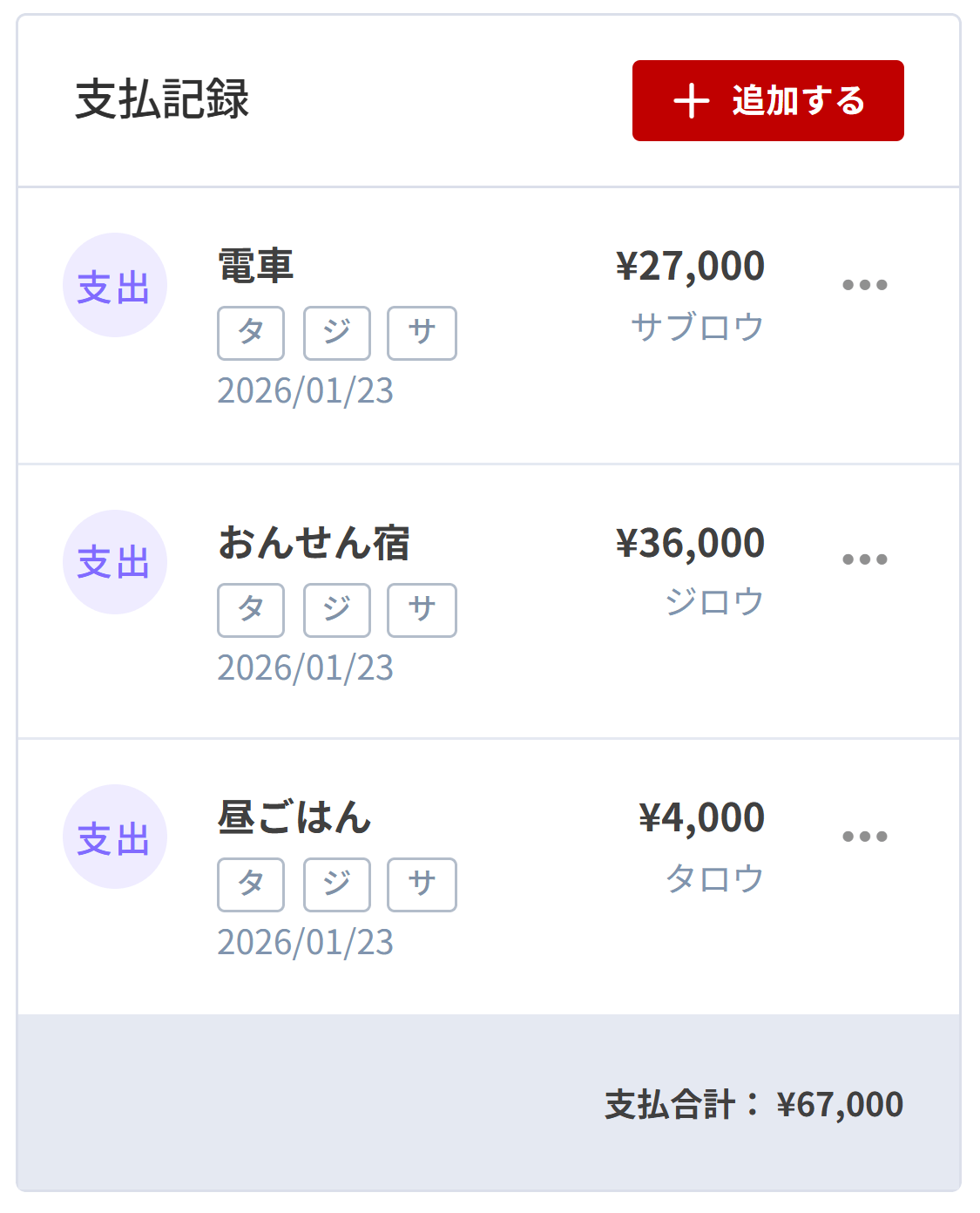
Task: Open the options menu for おんせん宿 entry
Action: tap(866, 560)
